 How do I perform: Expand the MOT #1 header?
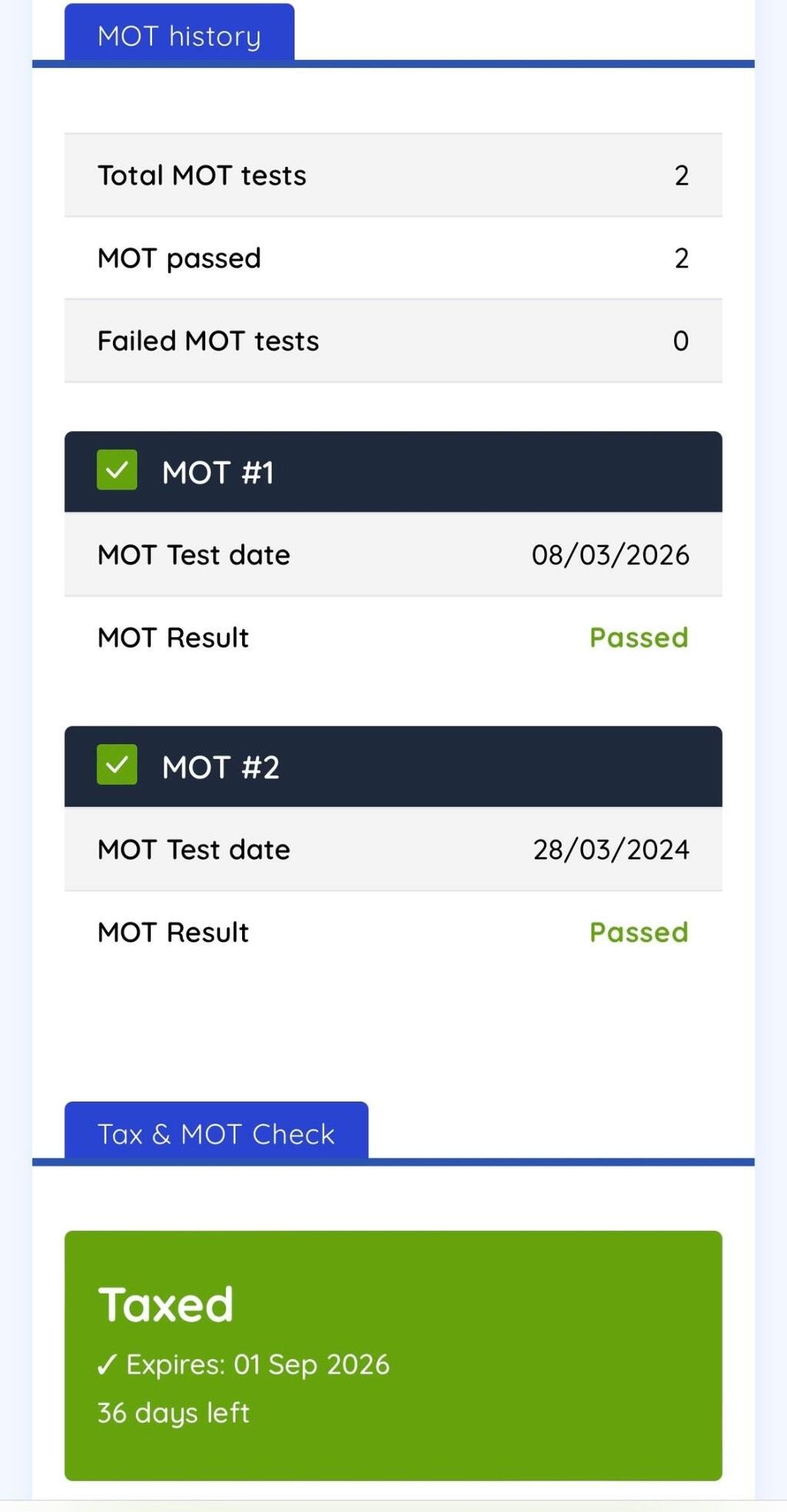tap(393, 471)
